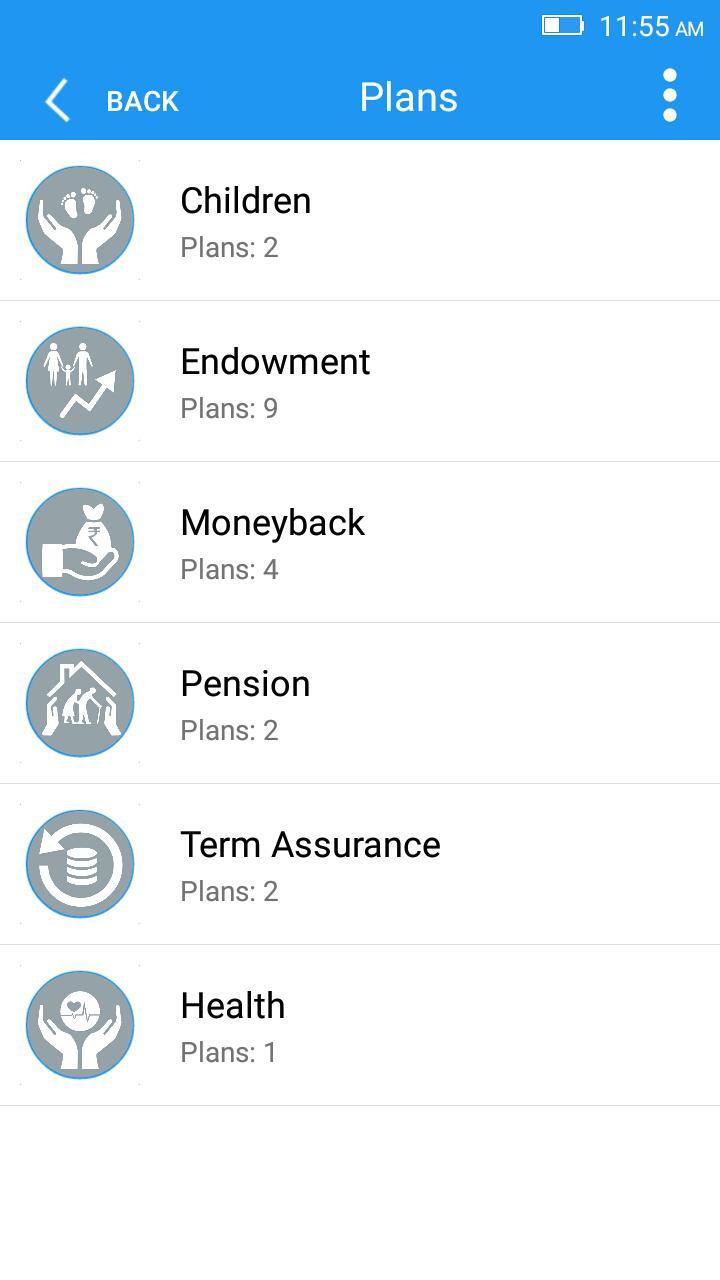Click the Moneyback row text label

click(x=272, y=522)
